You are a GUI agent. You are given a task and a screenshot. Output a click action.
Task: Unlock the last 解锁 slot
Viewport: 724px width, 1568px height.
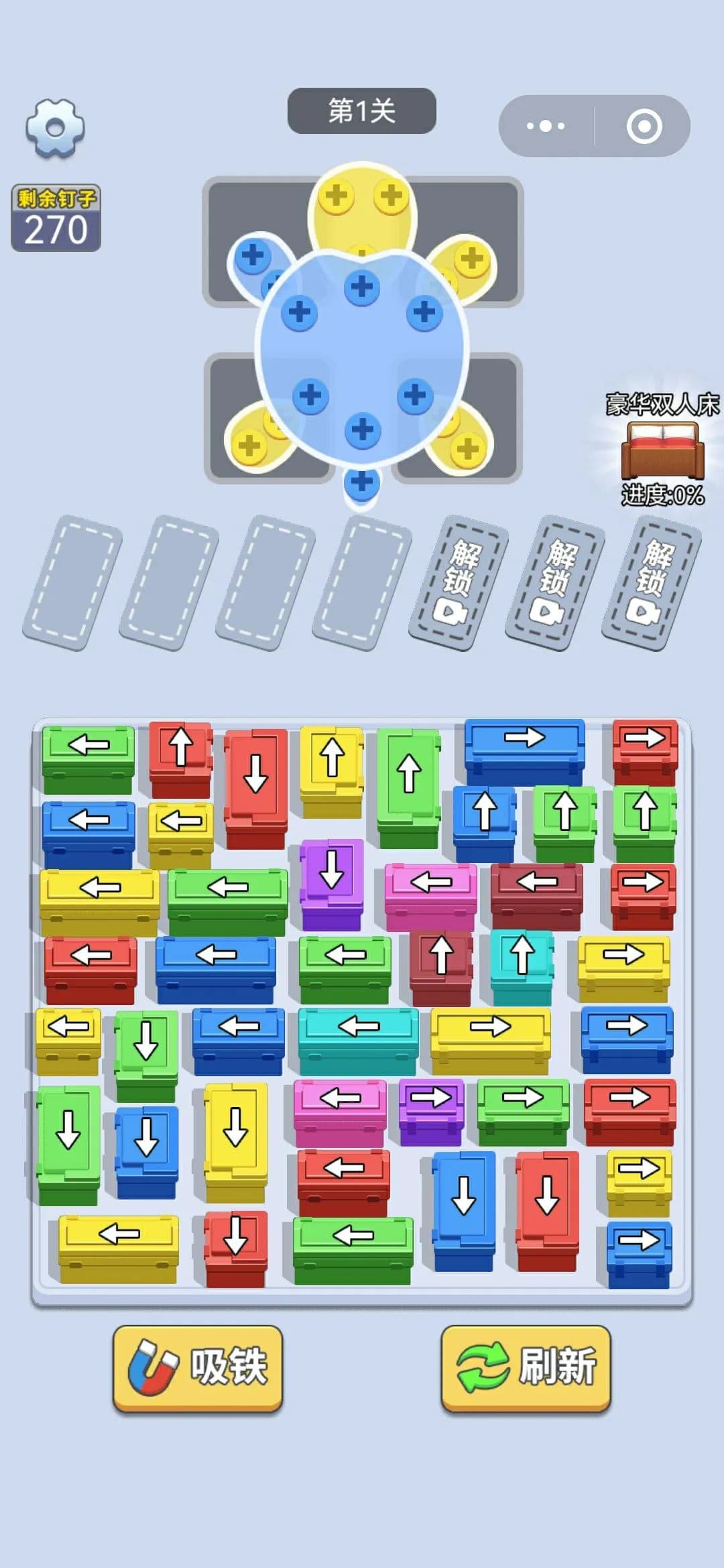click(x=651, y=582)
